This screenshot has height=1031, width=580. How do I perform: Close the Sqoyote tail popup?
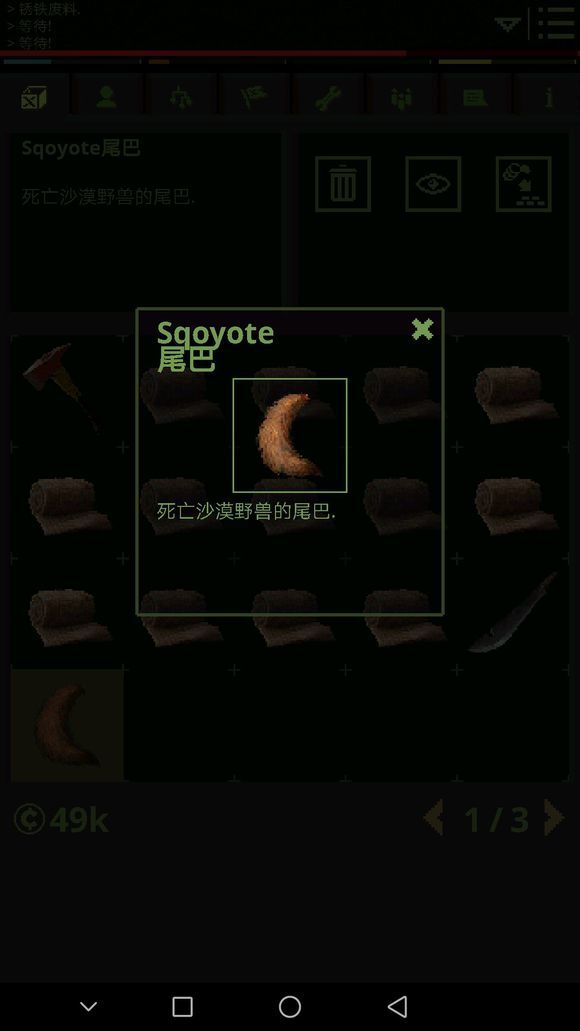coord(422,329)
